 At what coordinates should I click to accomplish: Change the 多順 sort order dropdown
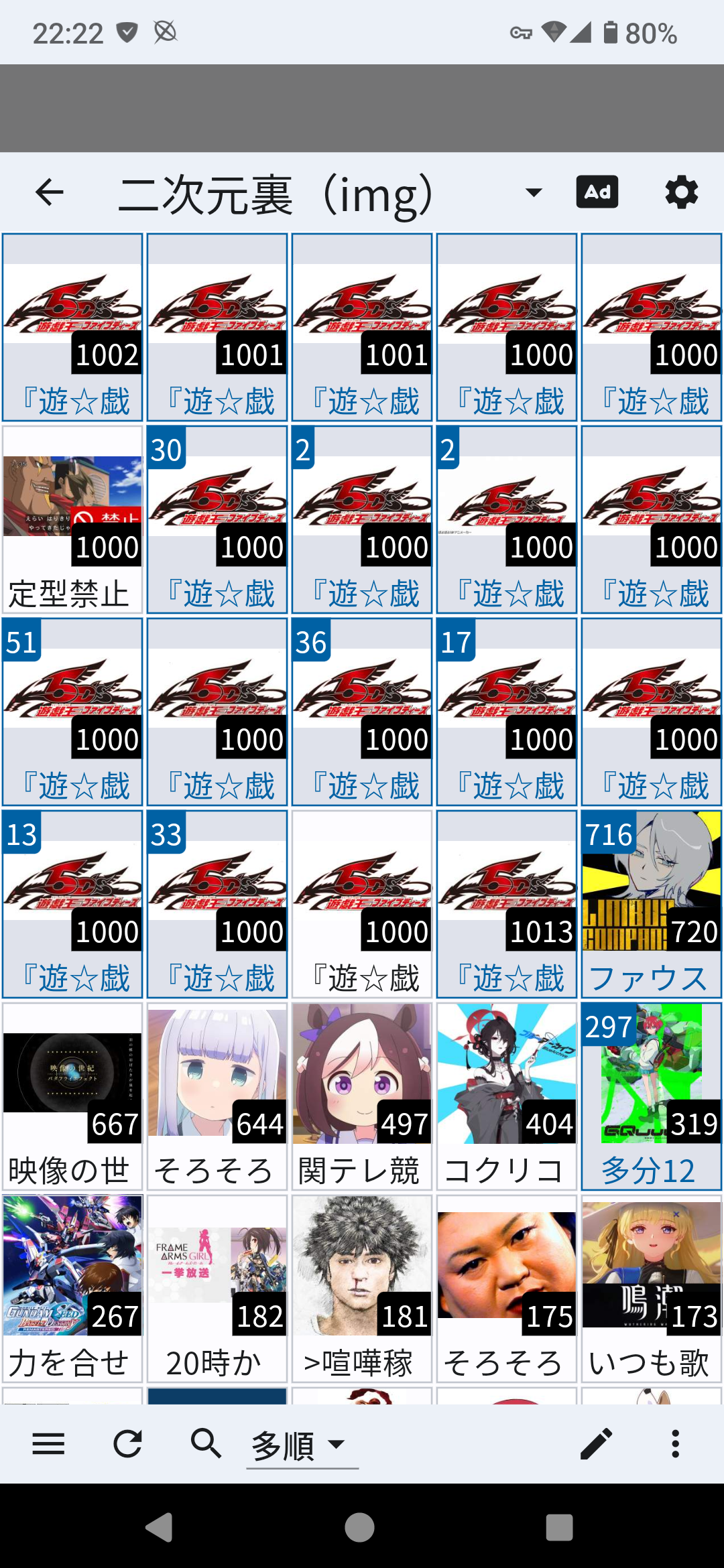pyautogui.click(x=302, y=1445)
